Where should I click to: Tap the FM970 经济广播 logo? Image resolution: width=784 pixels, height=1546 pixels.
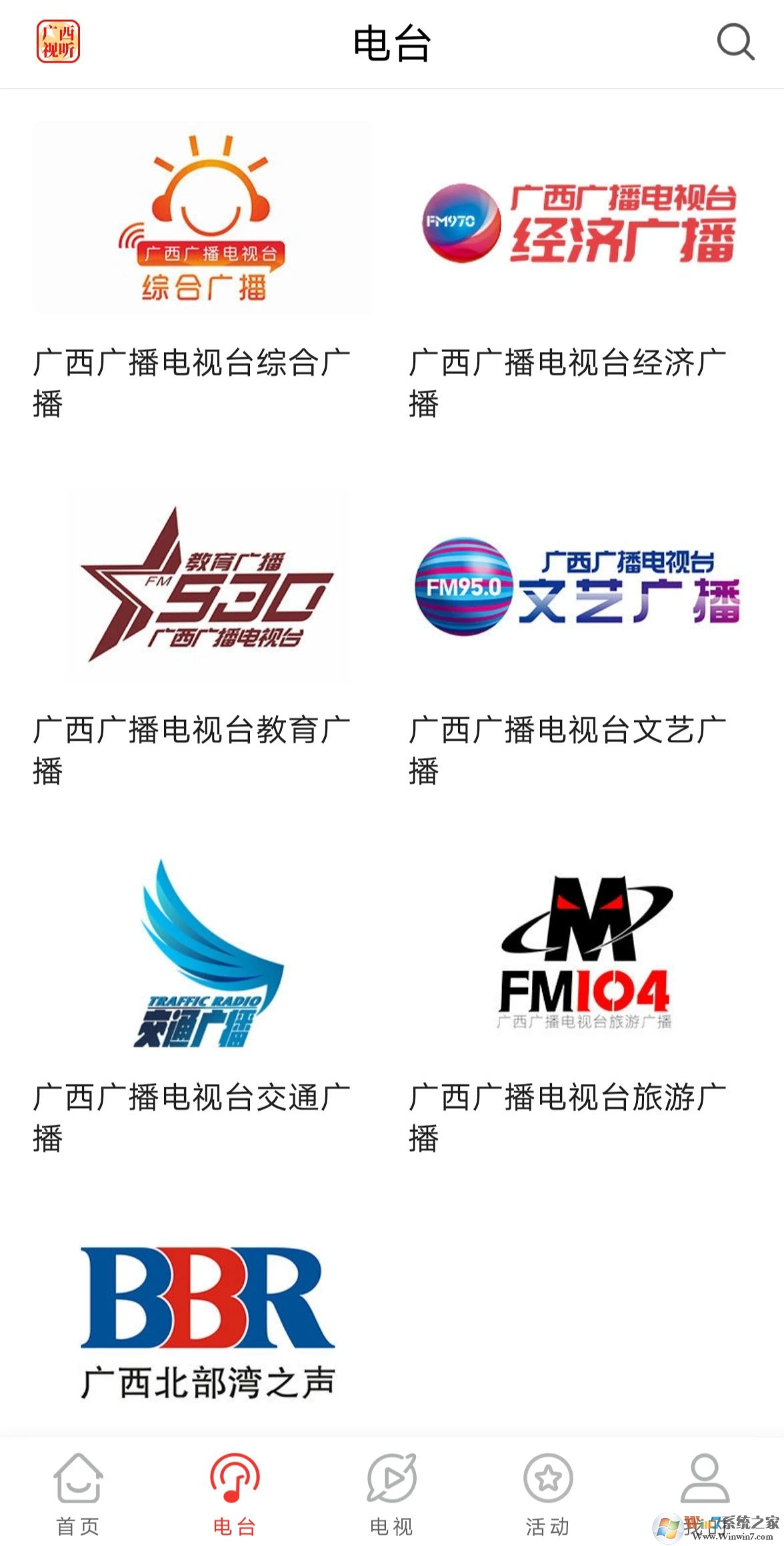coord(580,220)
